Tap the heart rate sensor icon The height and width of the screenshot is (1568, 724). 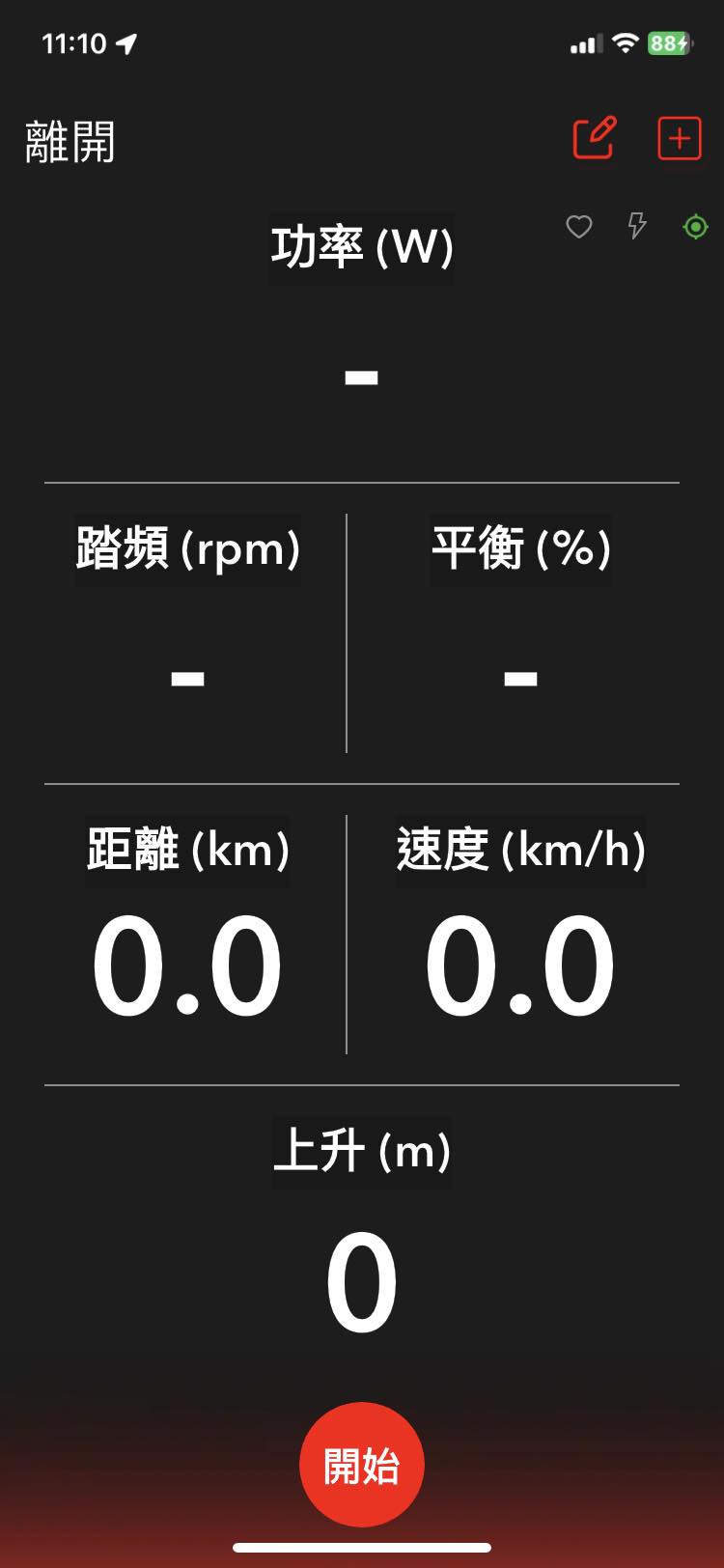pyautogui.click(x=579, y=227)
